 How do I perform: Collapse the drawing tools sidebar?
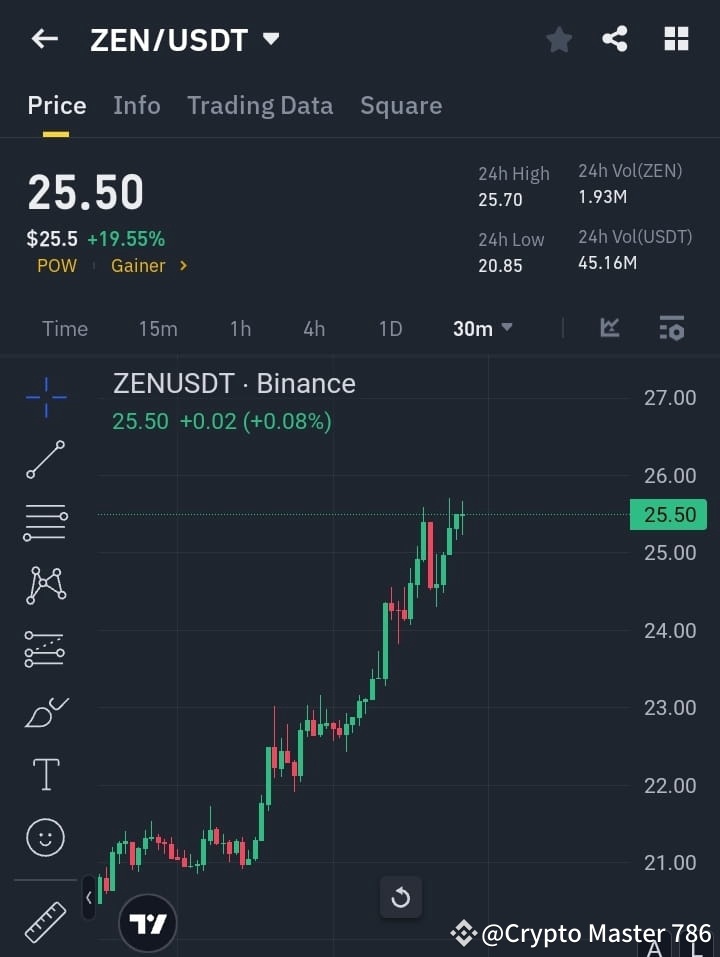(x=89, y=898)
